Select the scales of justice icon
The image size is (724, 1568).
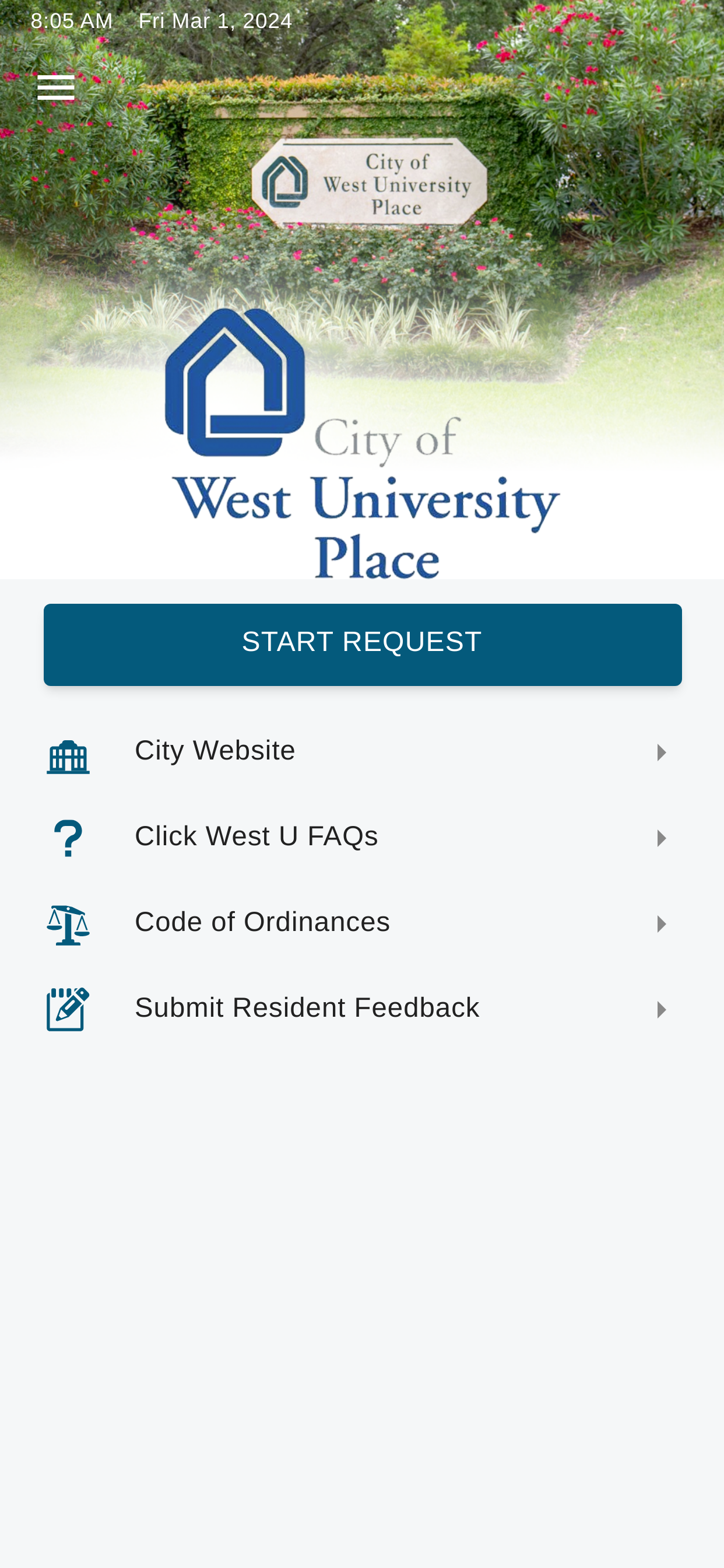click(x=68, y=923)
